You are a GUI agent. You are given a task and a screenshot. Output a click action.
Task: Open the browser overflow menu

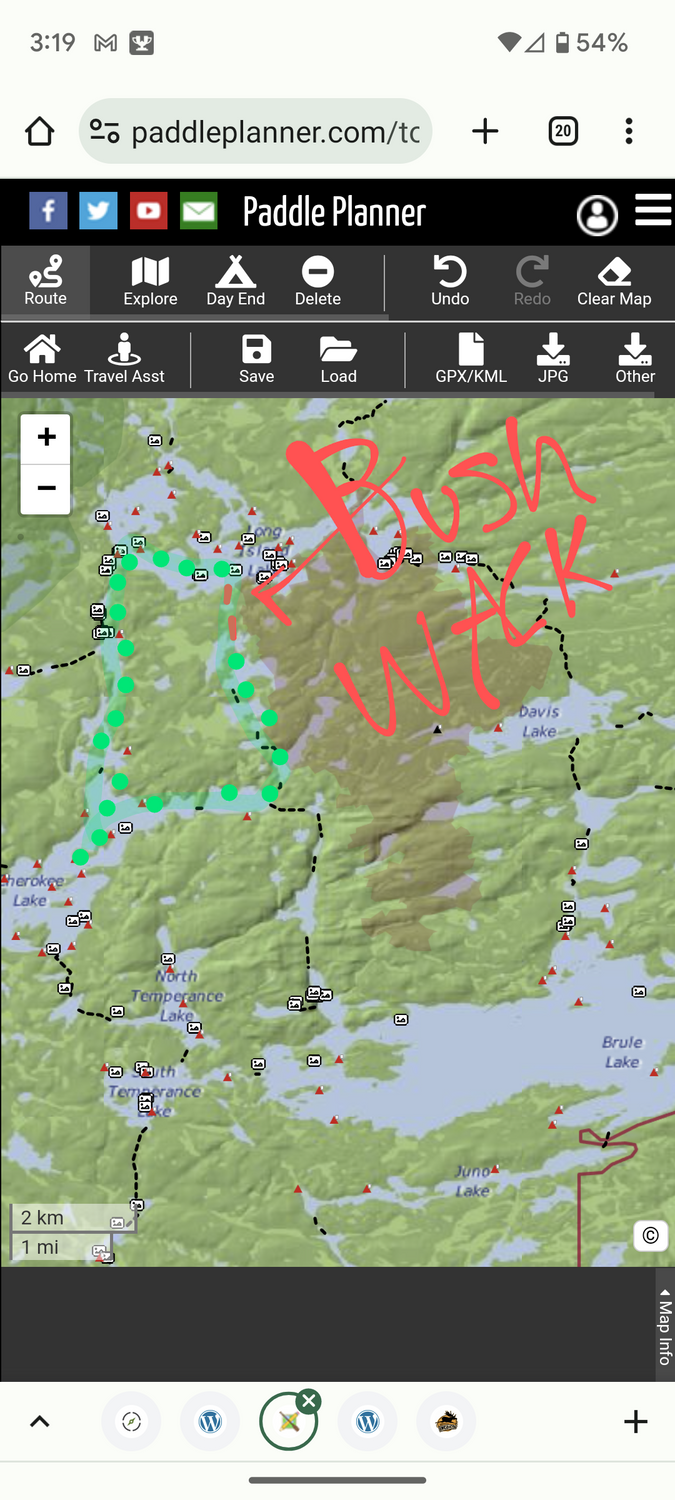628,131
